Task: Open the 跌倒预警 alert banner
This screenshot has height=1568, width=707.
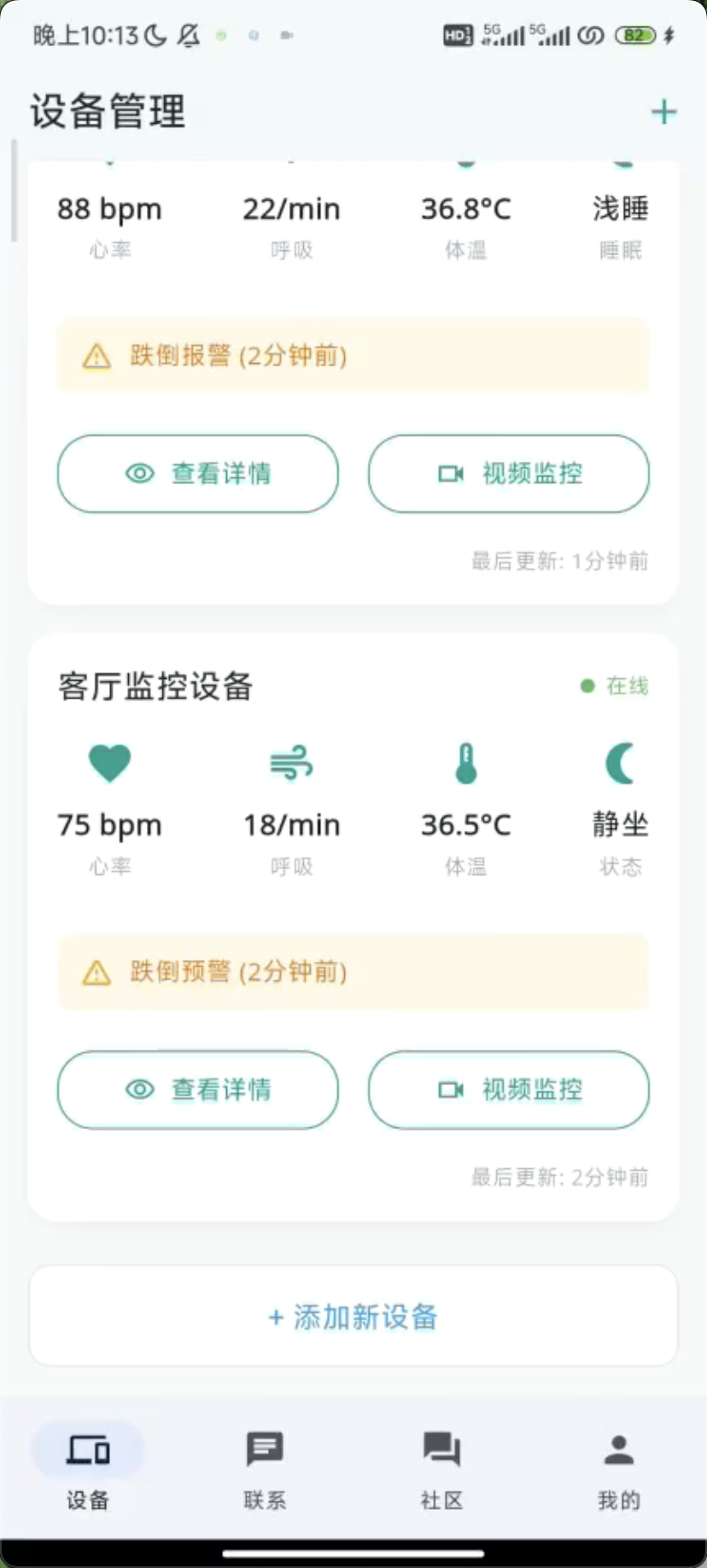Action: [353, 972]
